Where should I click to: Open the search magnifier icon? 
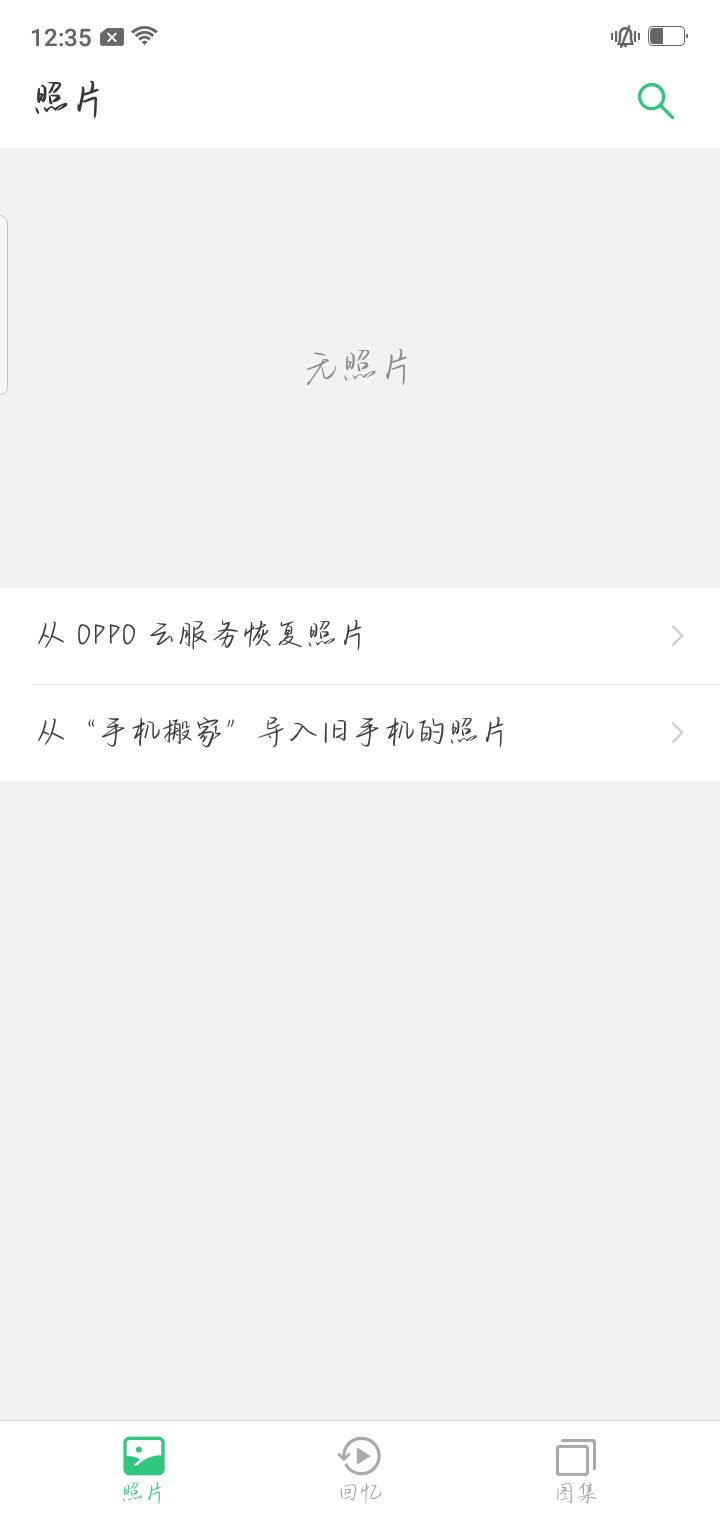(656, 100)
